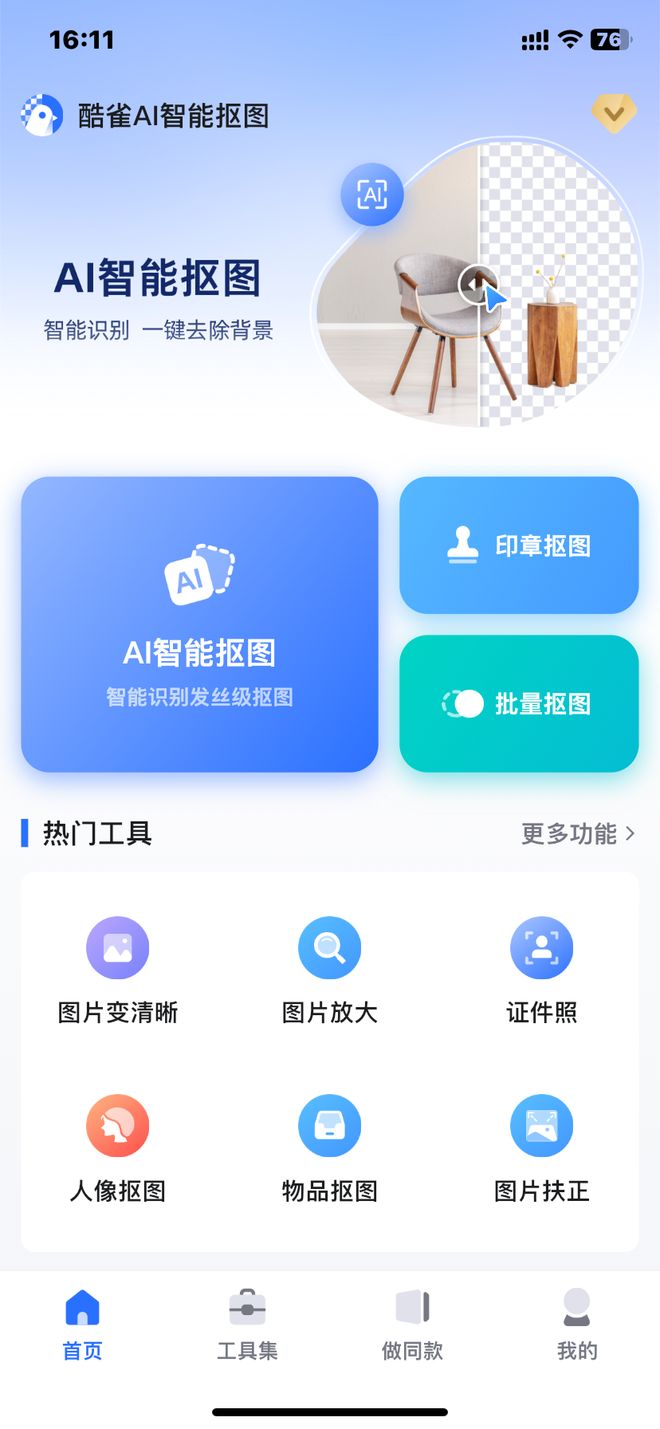Screen dimensions: 660x1429
Task: Open the gold VIP diamond icon
Action: 613,114
